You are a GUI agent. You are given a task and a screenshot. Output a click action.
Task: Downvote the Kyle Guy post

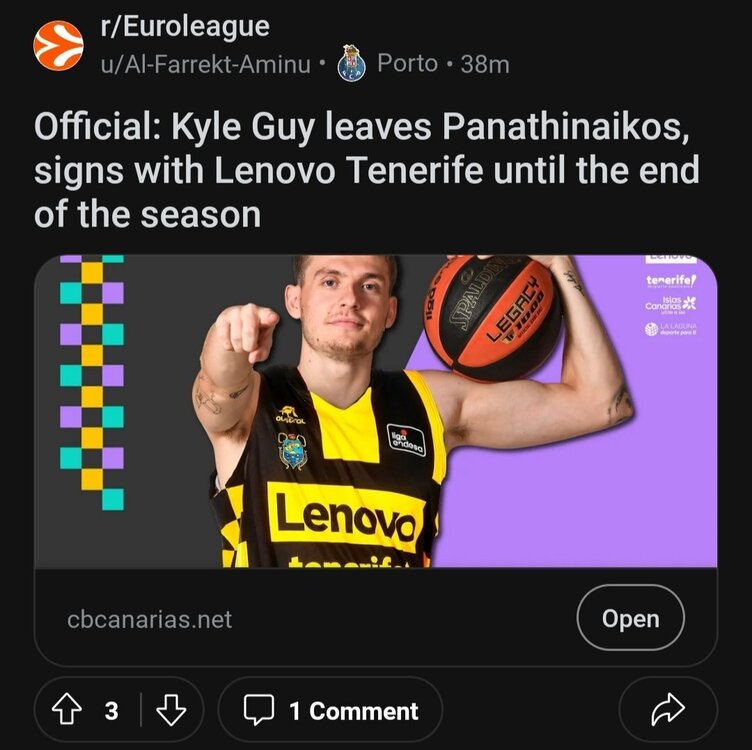pos(171,711)
